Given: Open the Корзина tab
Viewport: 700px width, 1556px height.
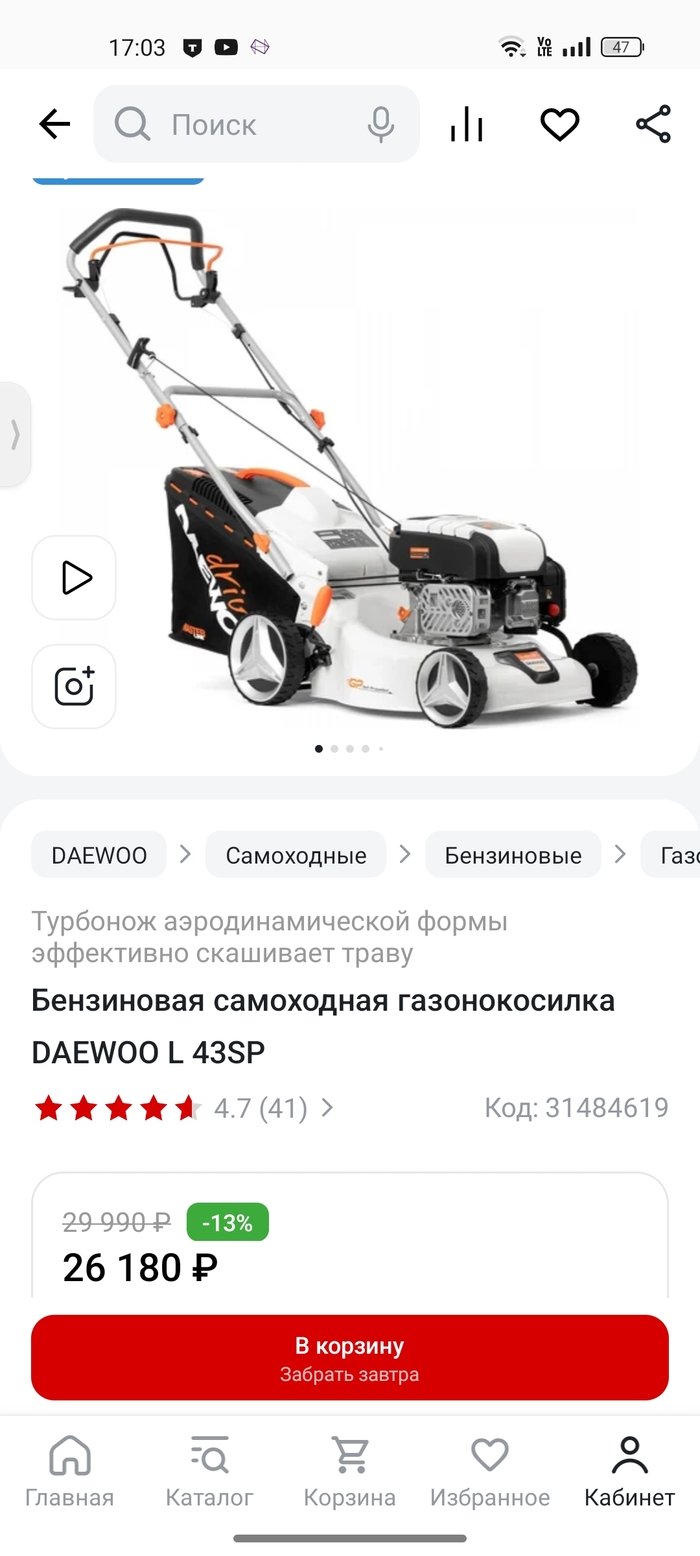Looking at the screenshot, I should pyautogui.click(x=349, y=1472).
